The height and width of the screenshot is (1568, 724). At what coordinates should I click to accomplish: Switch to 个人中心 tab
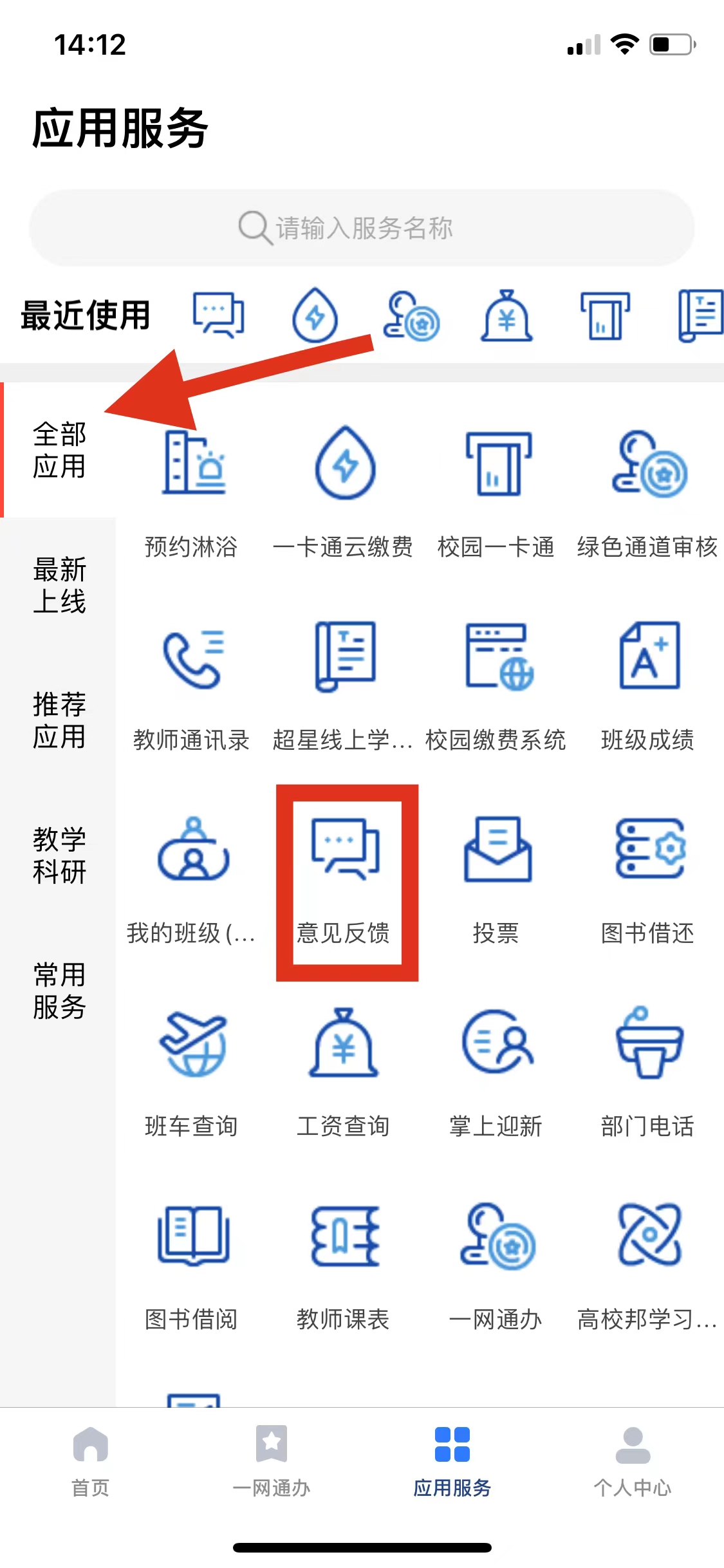tap(633, 1461)
